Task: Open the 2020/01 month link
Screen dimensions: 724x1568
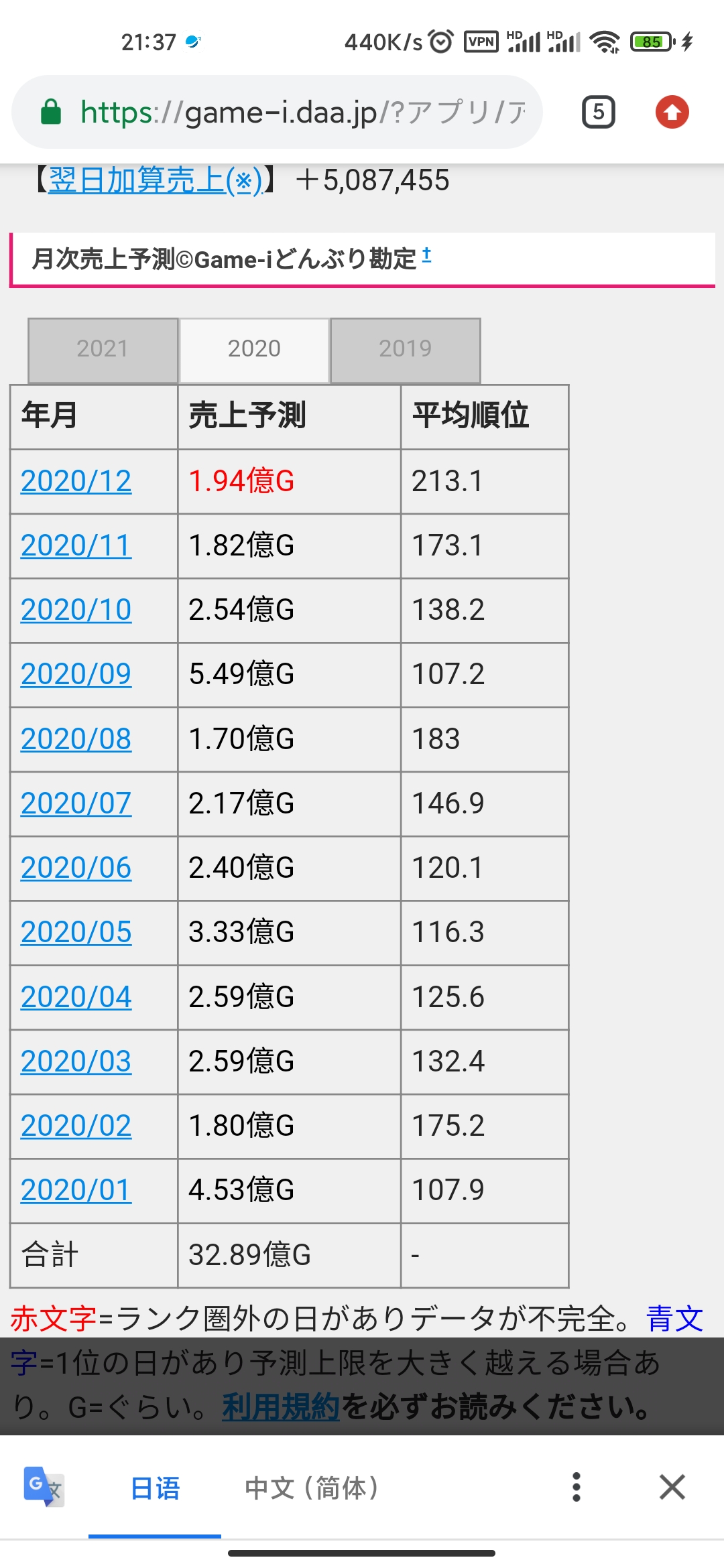Action: (x=76, y=1190)
